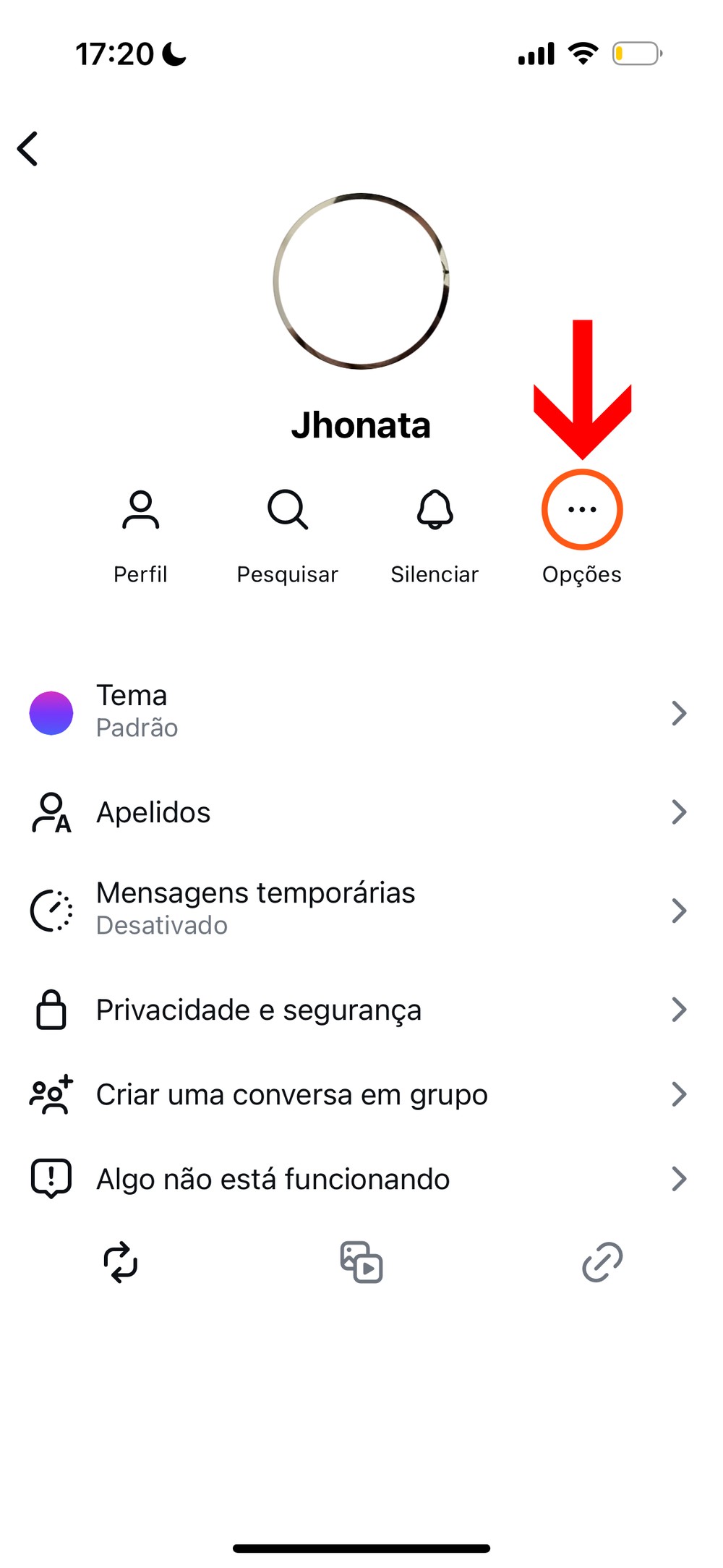Switch to the shared links tab
This screenshot has height=1568, width=723.
coord(602,1263)
